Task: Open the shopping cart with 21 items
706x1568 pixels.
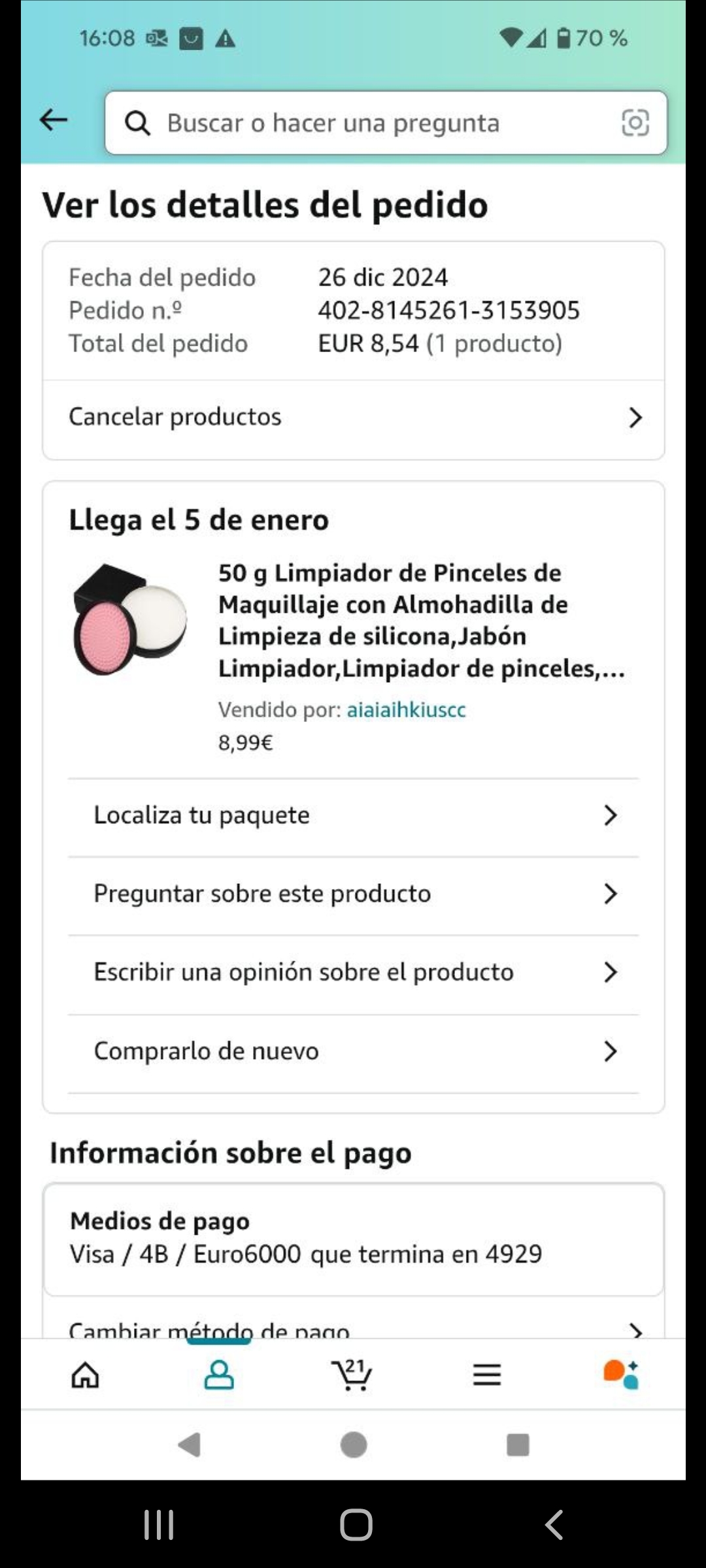Action: pos(352,1375)
